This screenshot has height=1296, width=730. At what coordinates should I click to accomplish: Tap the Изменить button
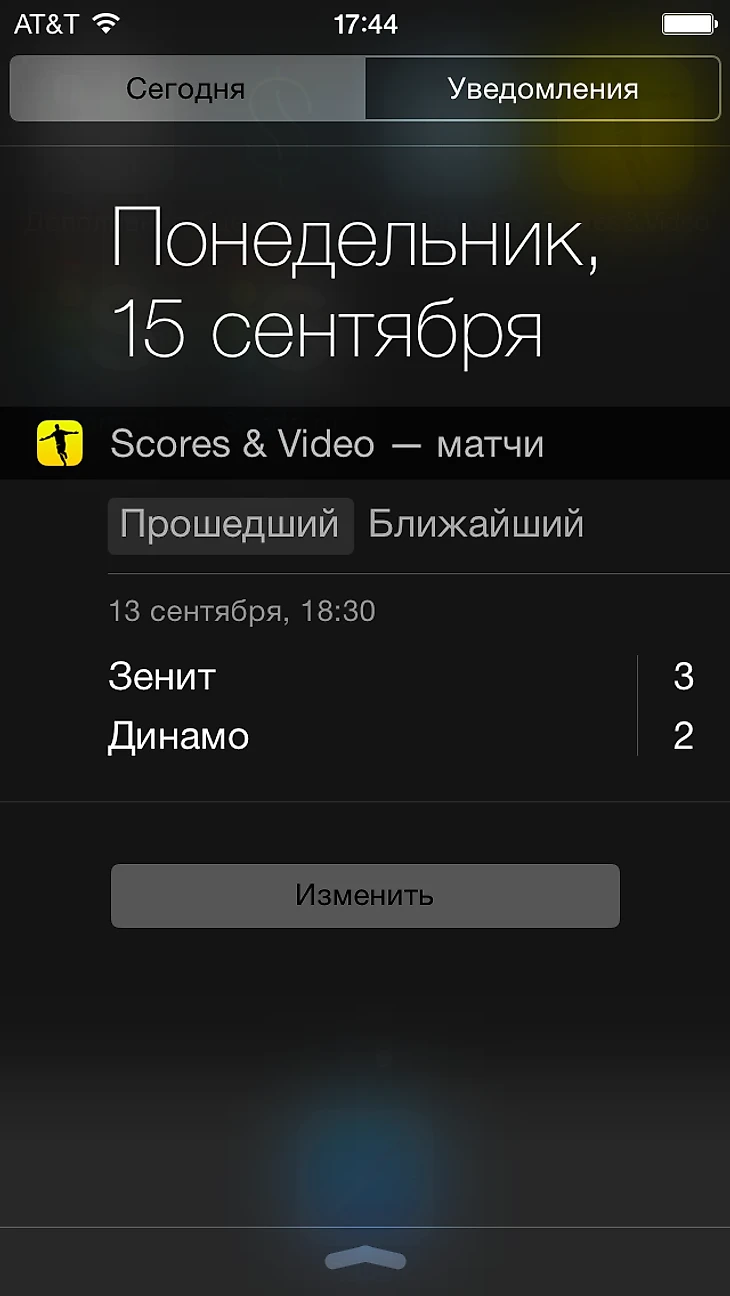[365, 895]
